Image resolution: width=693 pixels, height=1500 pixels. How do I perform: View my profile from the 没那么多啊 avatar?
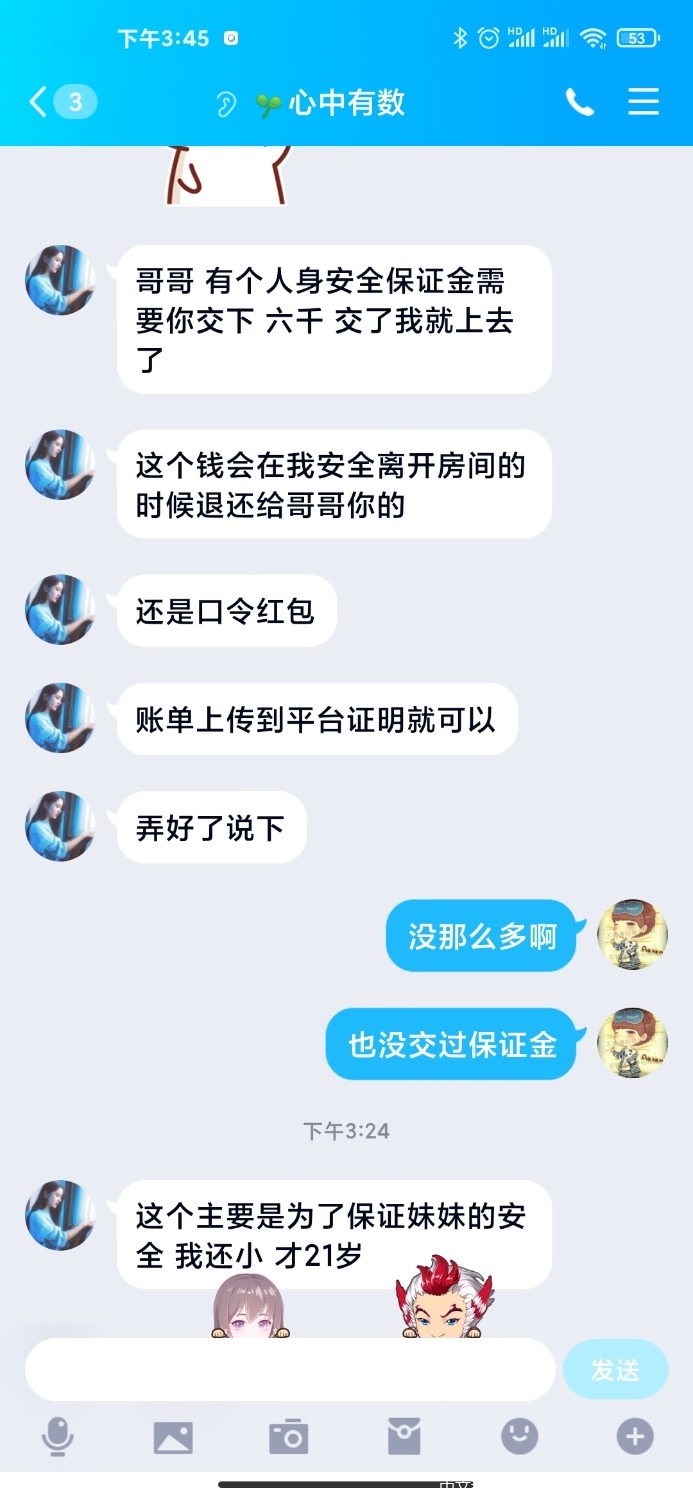[632, 935]
